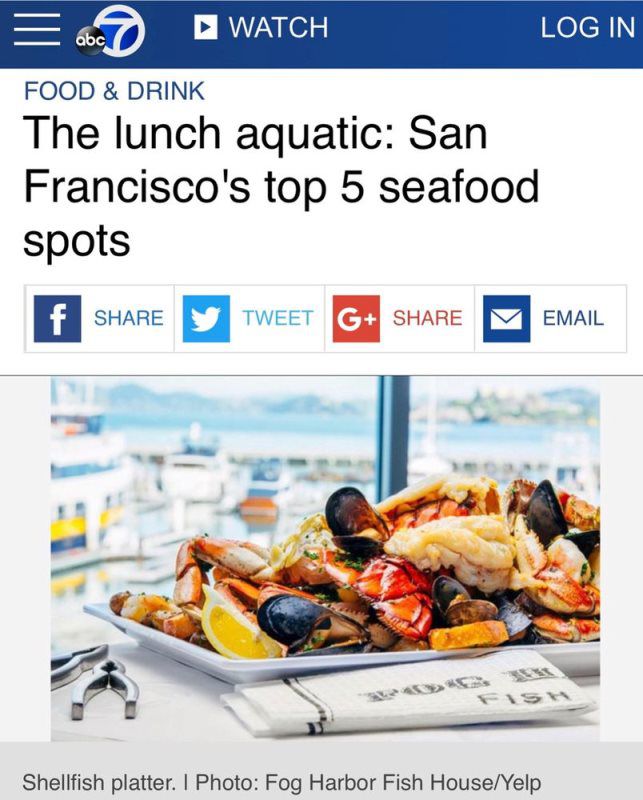This screenshot has height=800, width=643.
Task: Open the Food & Drink section
Action: point(114,91)
